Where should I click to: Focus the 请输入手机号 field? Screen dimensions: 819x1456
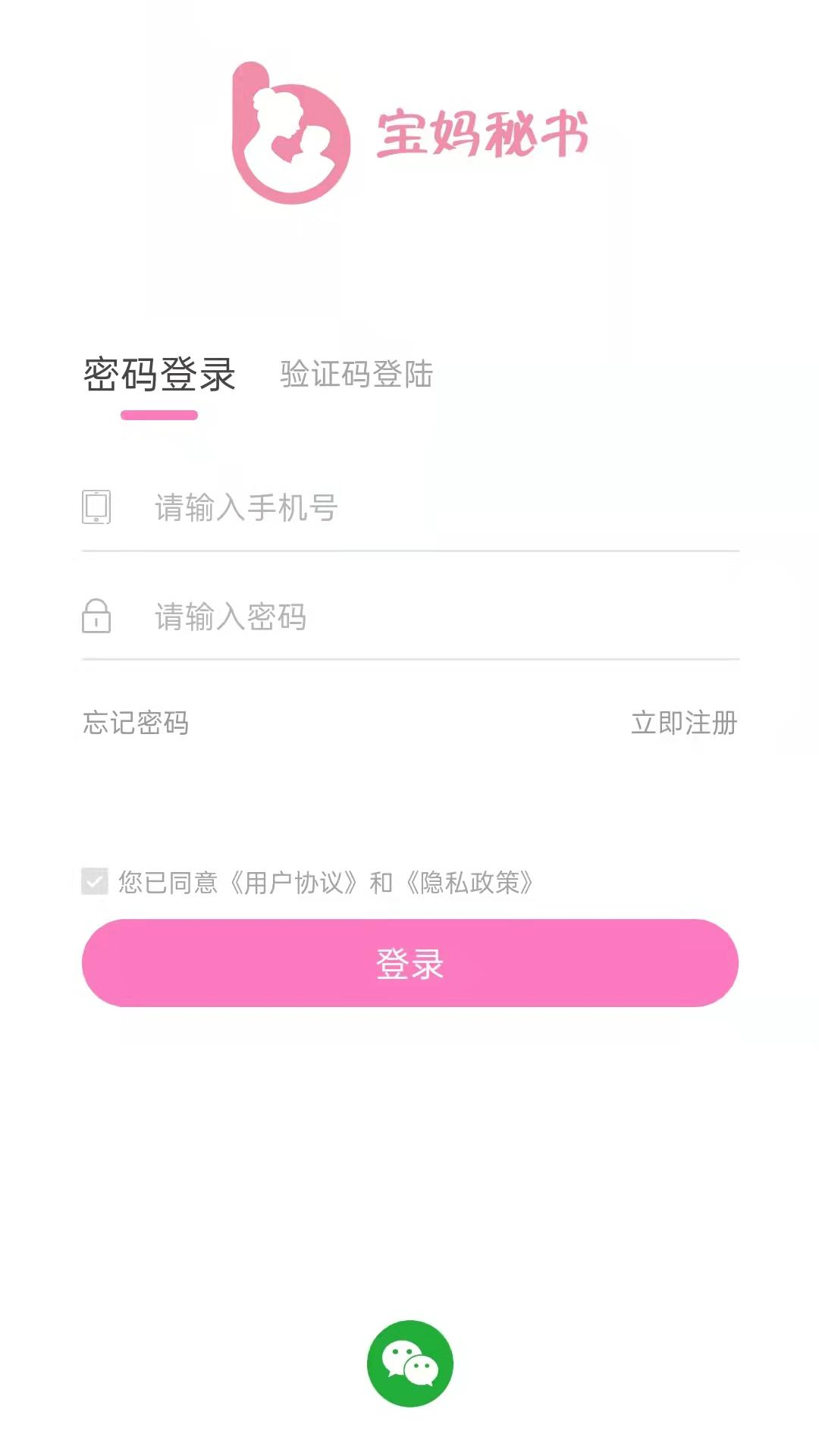pyautogui.click(x=409, y=507)
